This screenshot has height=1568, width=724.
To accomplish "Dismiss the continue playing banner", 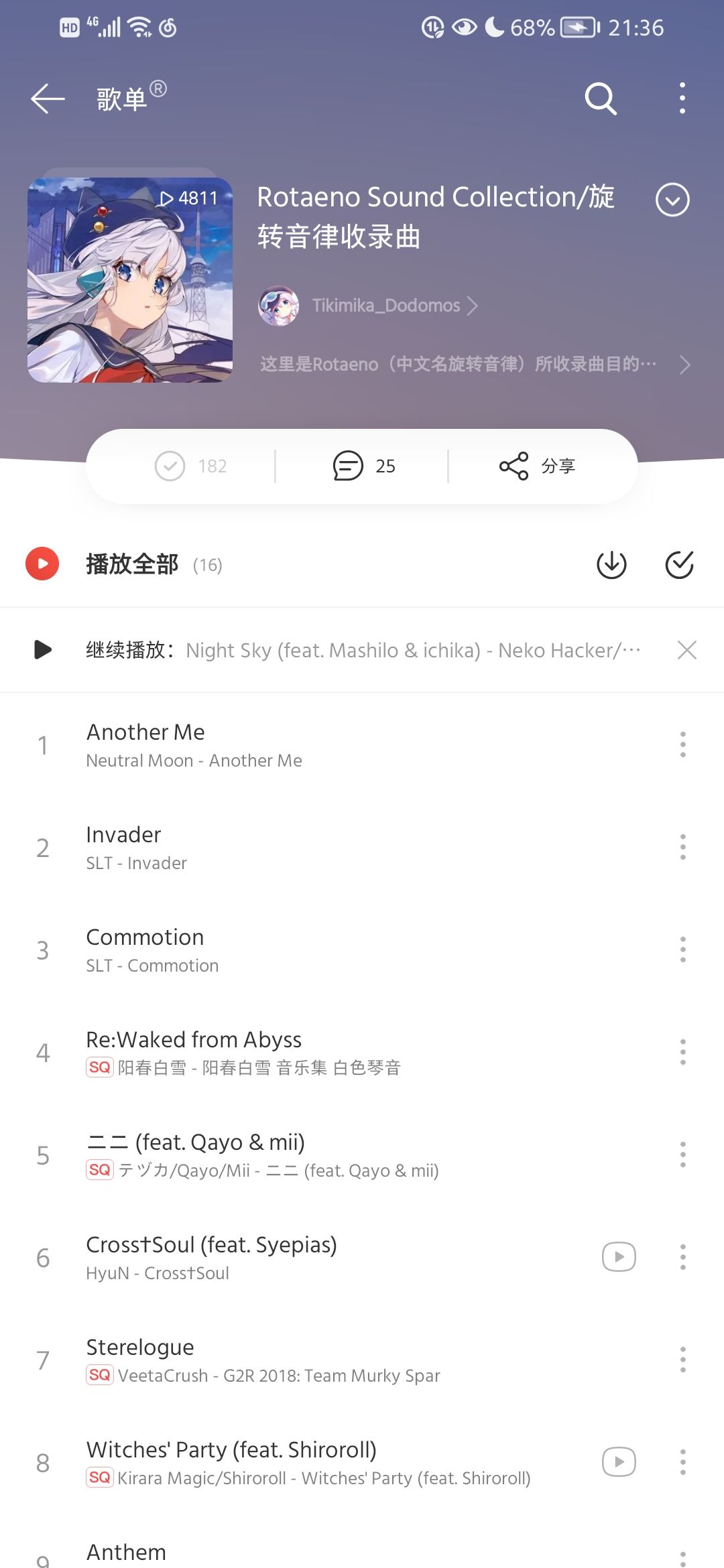I will (x=686, y=650).
